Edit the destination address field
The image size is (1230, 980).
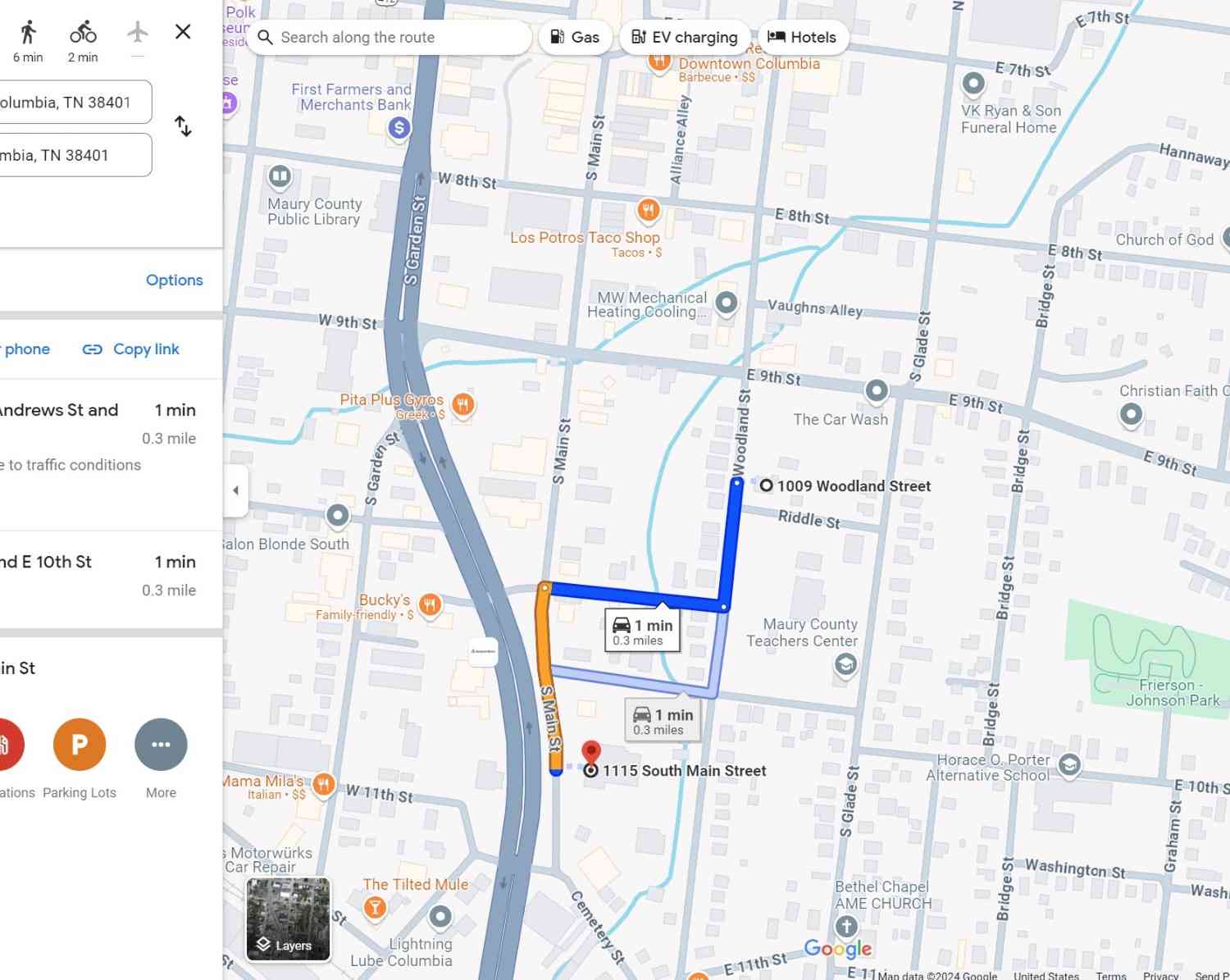click(74, 155)
